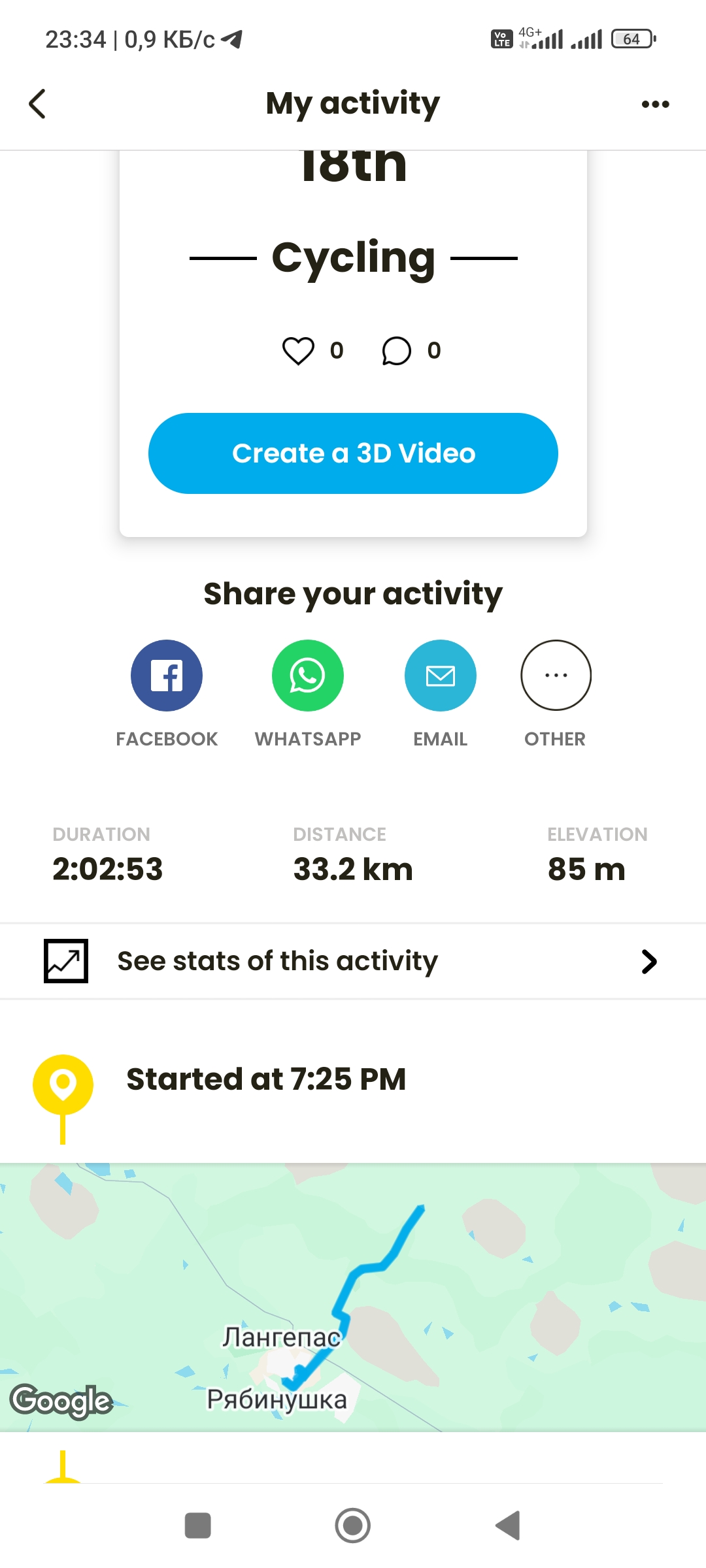Open the route map near Лангепас

tap(353, 1298)
